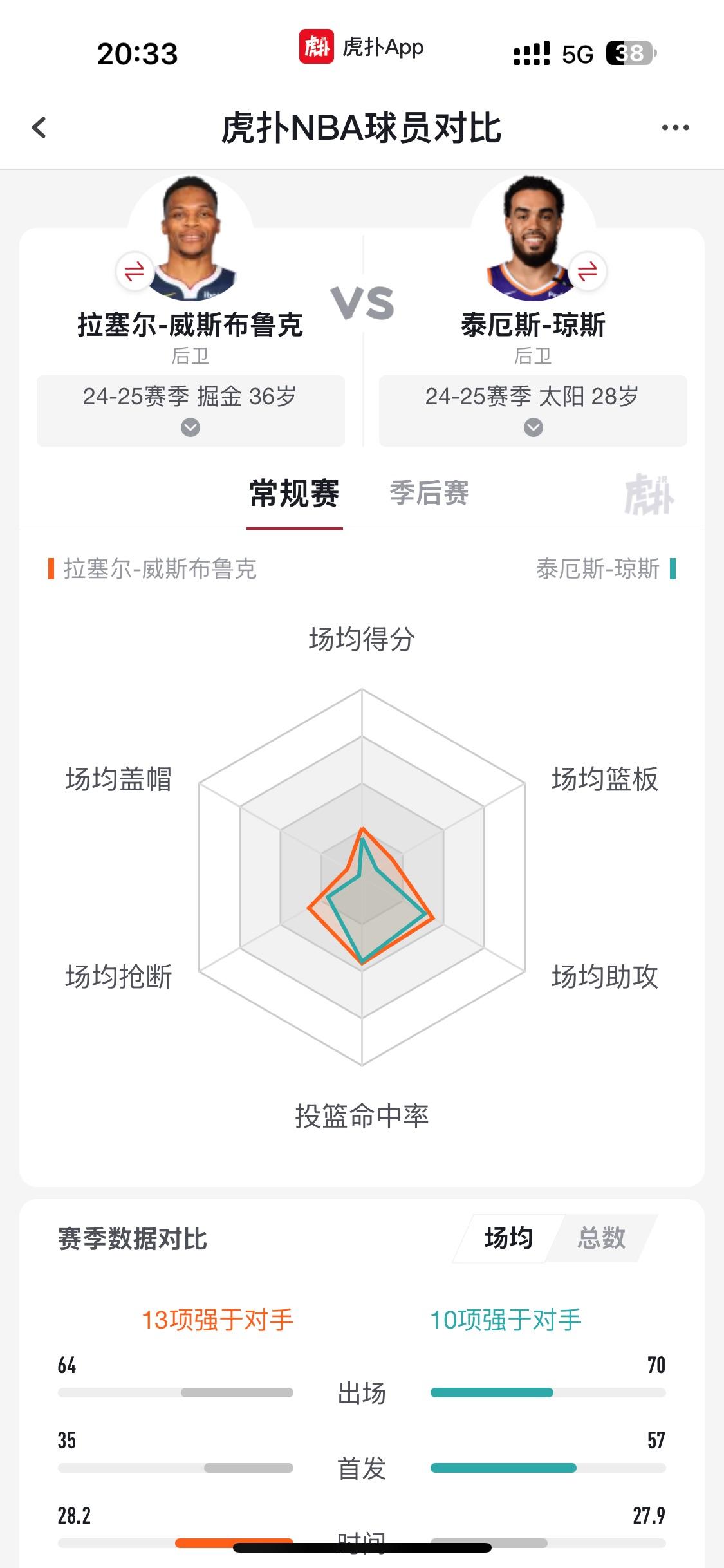Go back using the top-left arrow
Viewport: 724px width, 1568px height.
[39, 127]
